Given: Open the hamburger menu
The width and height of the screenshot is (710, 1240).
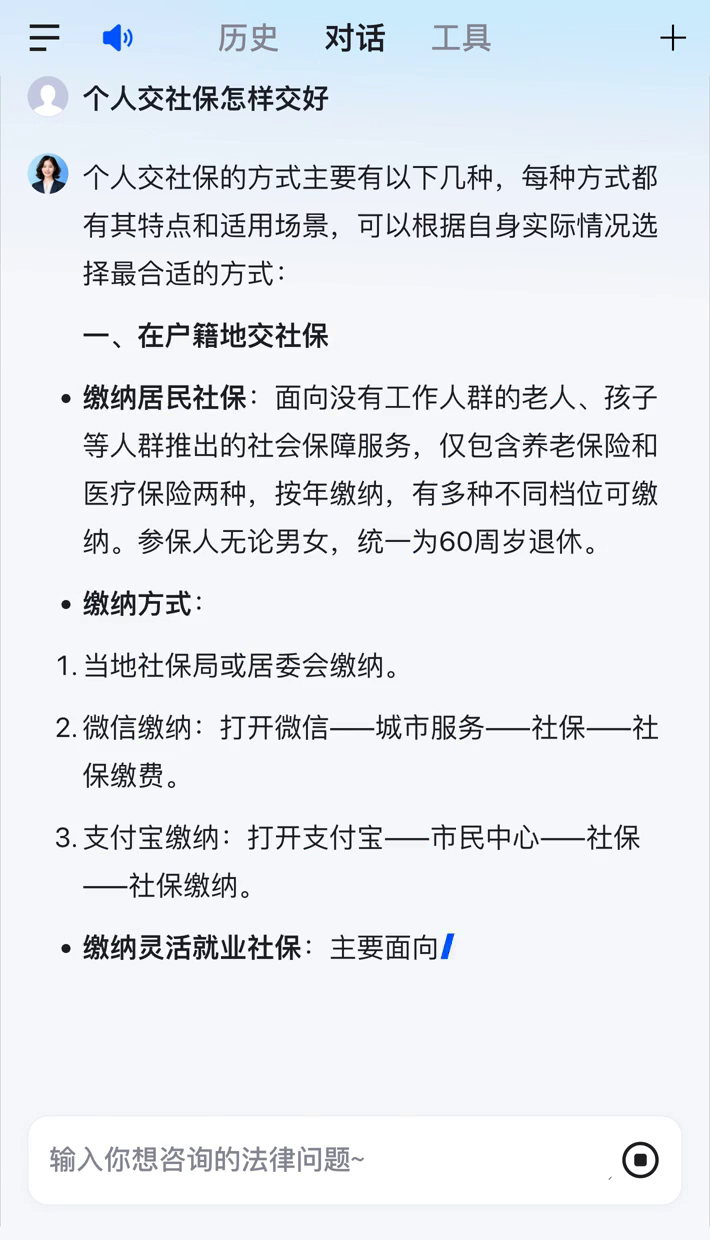Looking at the screenshot, I should (45, 39).
